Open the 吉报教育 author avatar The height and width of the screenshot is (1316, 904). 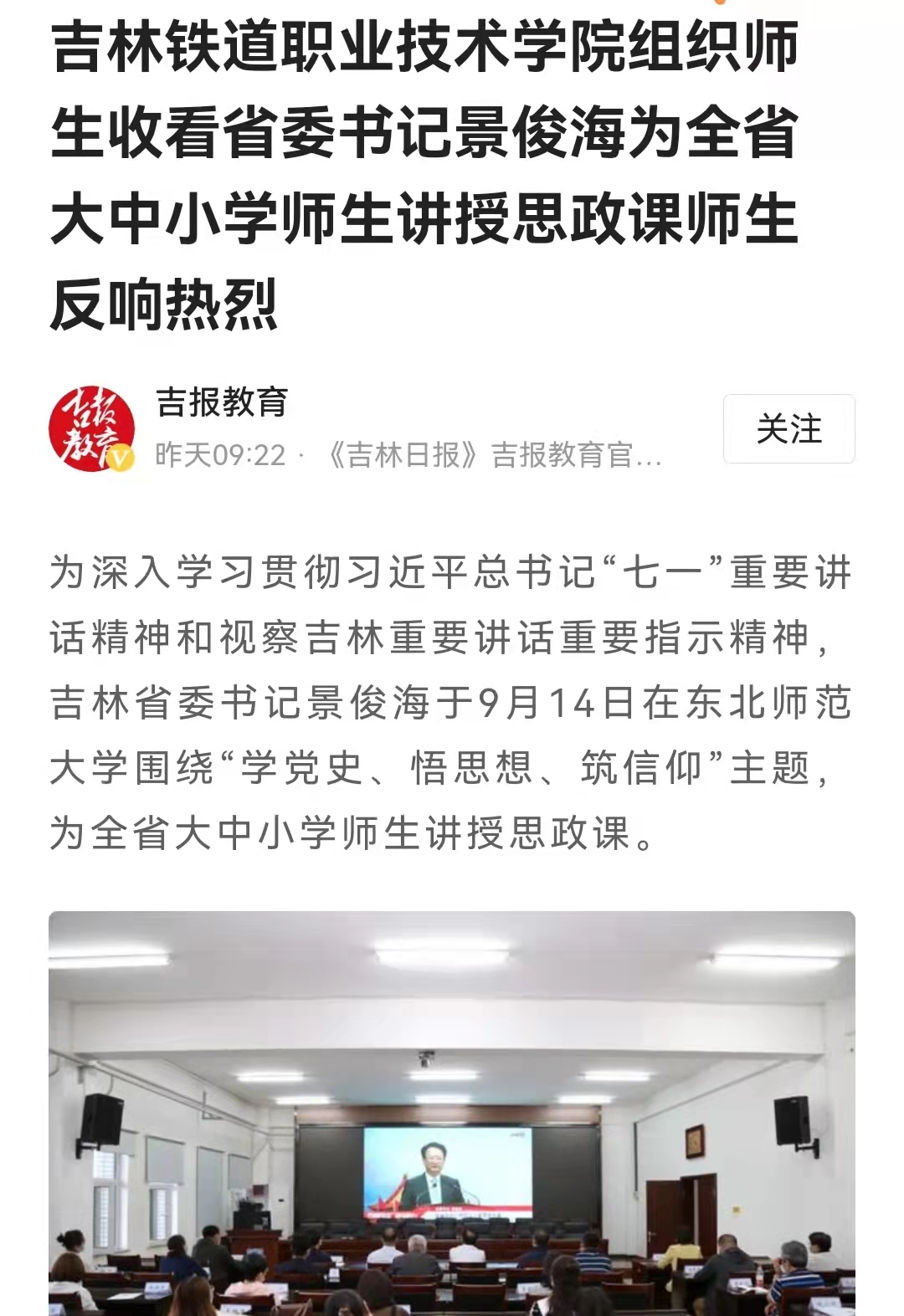coord(92,429)
